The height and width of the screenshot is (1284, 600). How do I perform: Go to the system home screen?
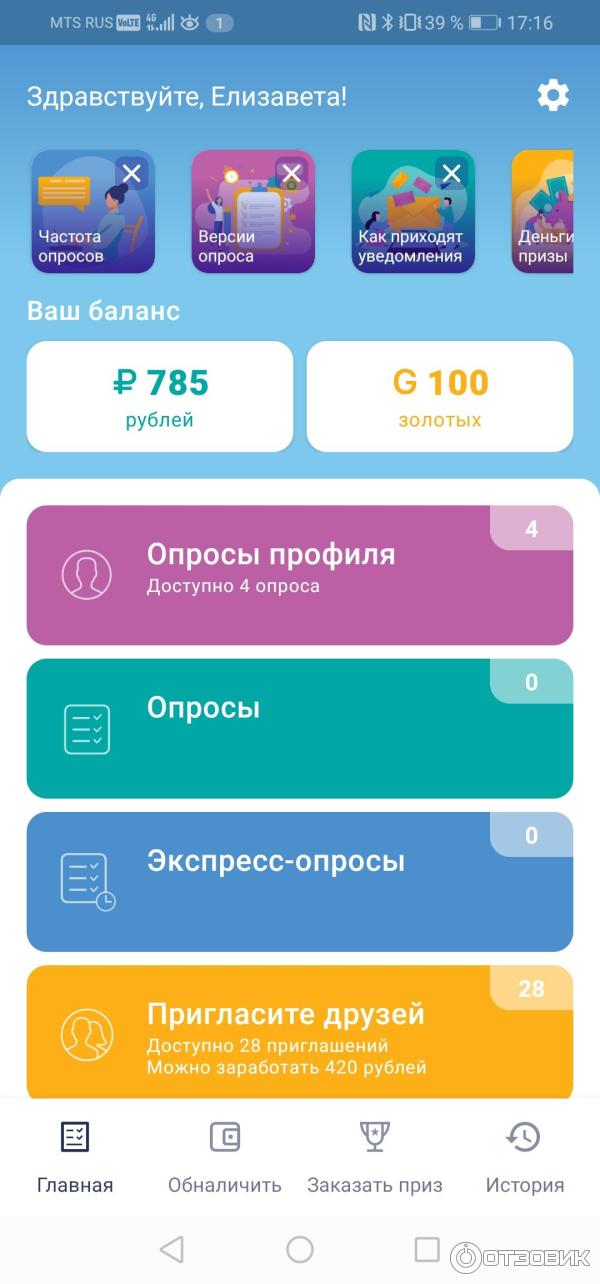pos(300,1249)
